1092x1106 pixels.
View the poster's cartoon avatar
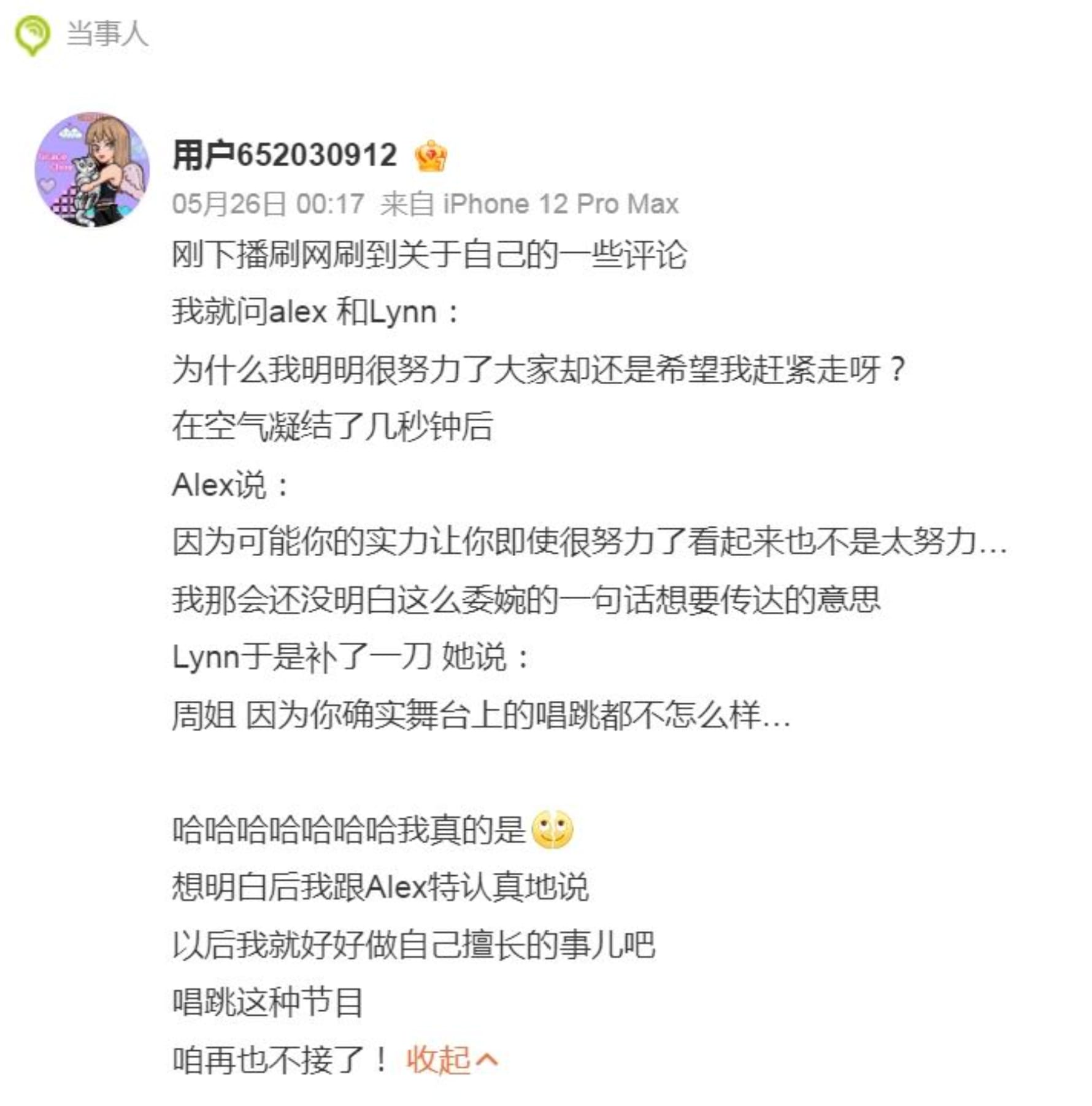93,169
